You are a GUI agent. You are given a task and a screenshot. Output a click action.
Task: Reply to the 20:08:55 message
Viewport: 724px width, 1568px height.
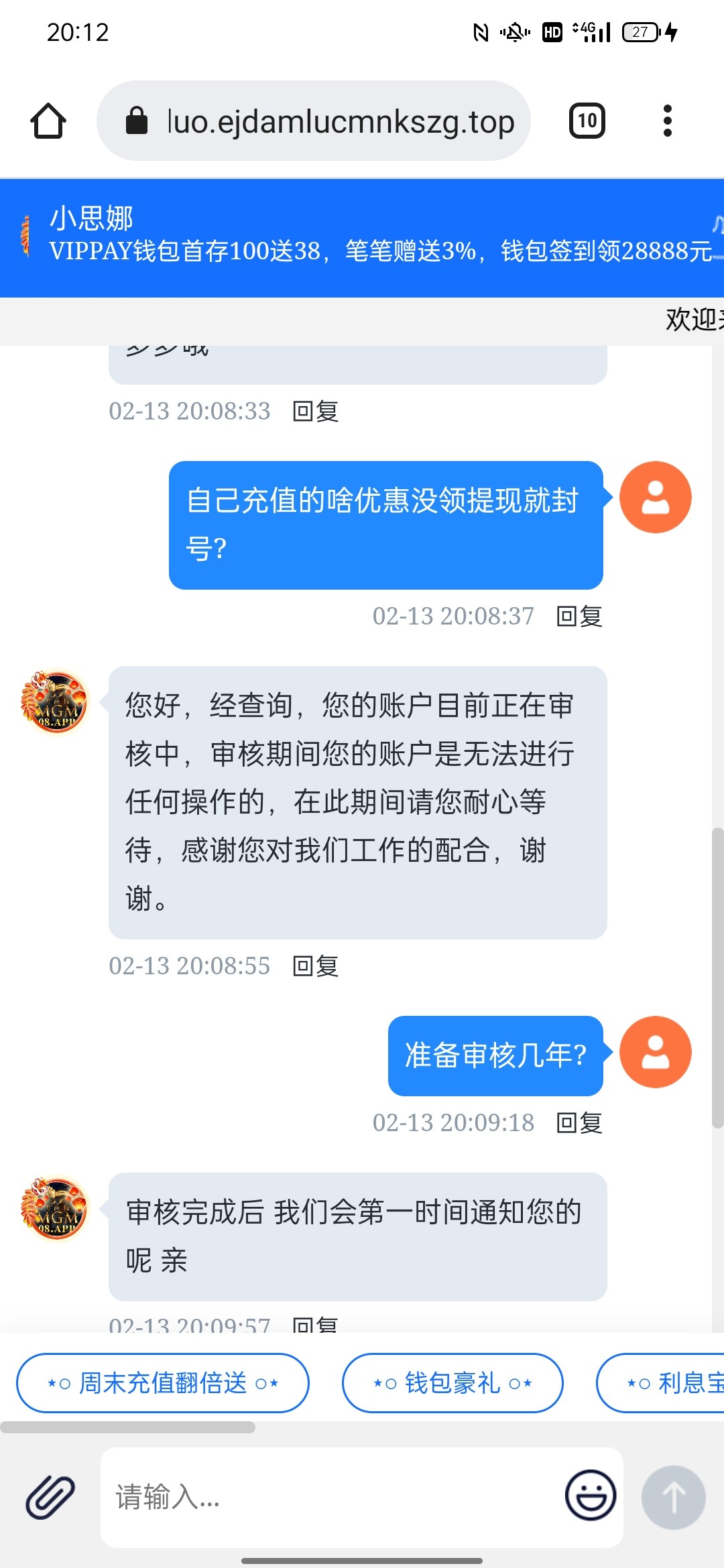click(316, 966)
